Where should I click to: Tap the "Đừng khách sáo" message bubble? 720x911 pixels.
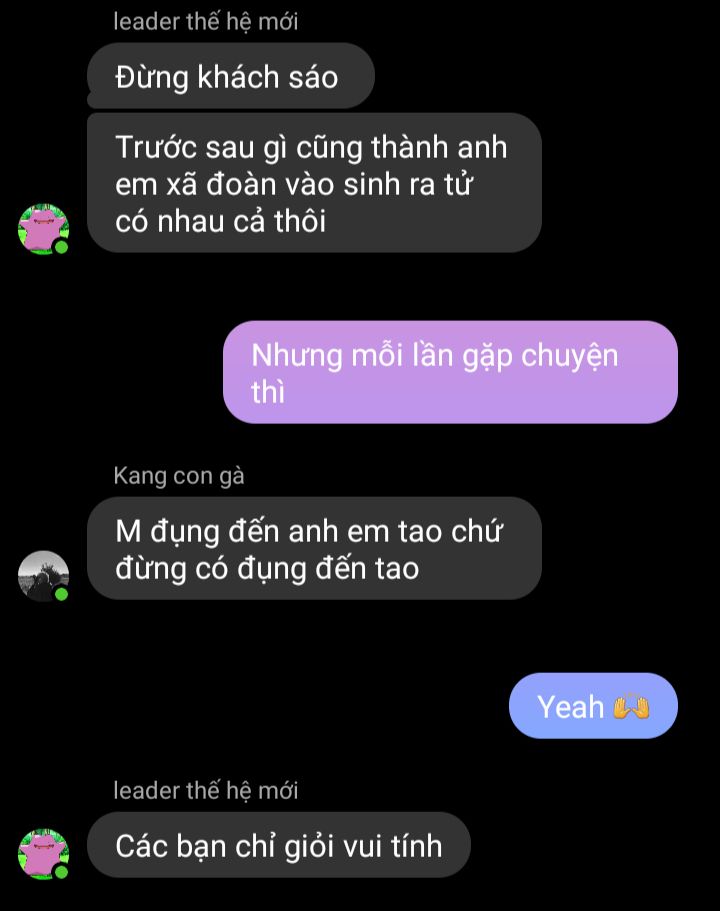click(x=230, y=76)
